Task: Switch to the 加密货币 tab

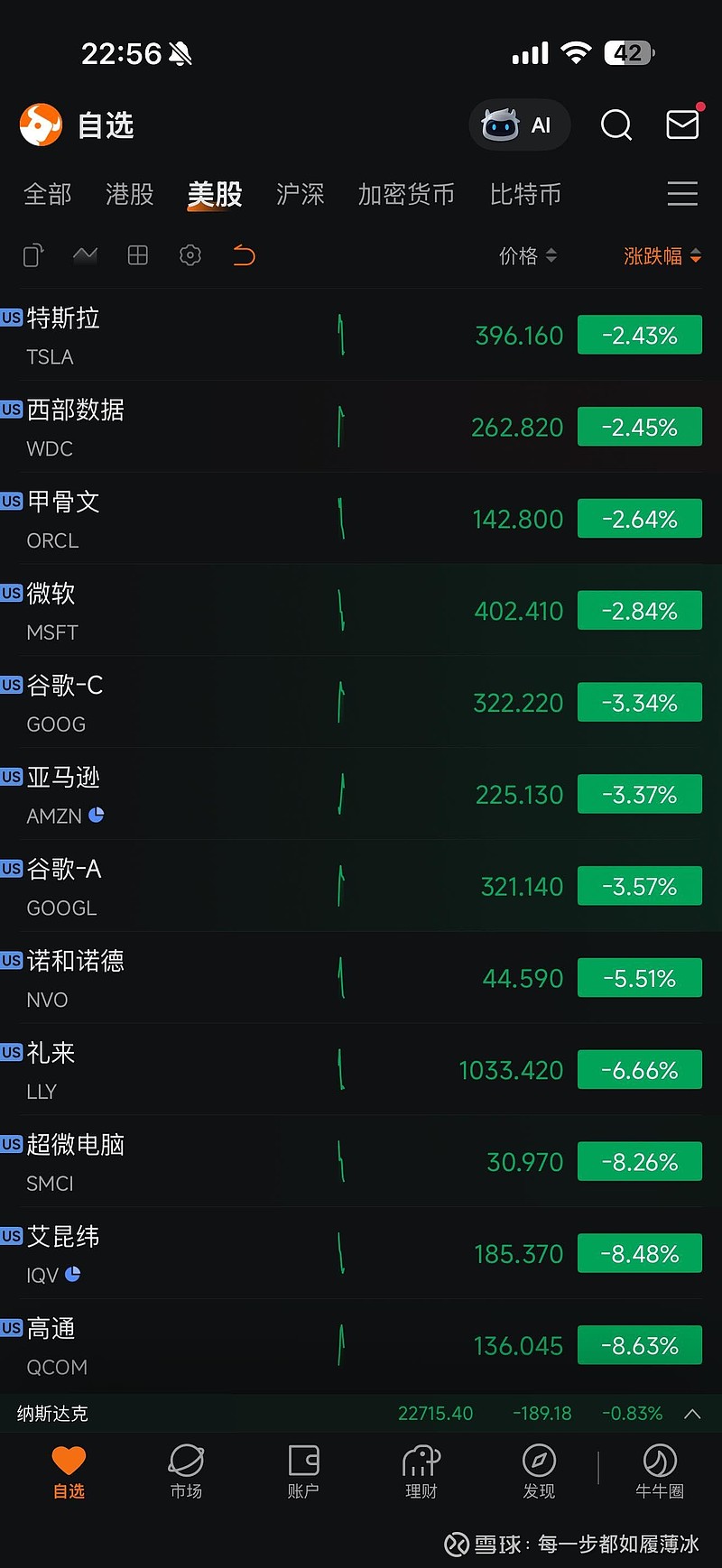Action: (406, 194)
